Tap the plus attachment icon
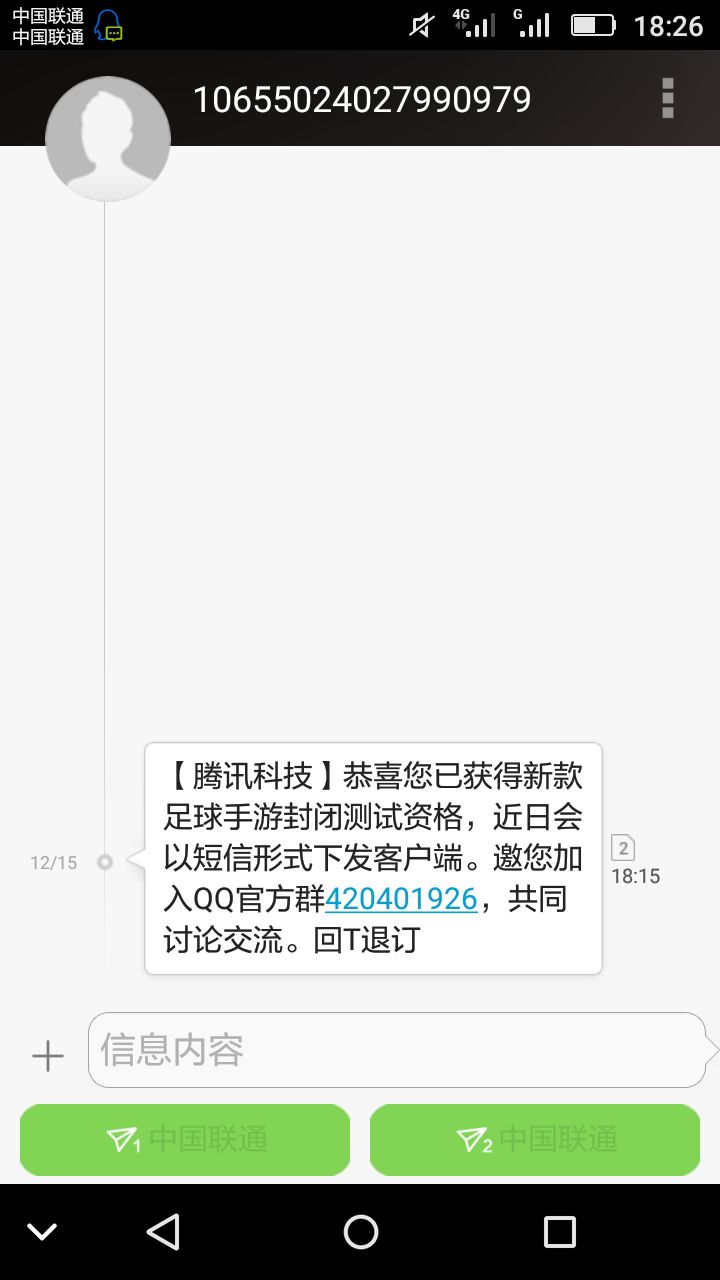 (x=47, y=1056)
